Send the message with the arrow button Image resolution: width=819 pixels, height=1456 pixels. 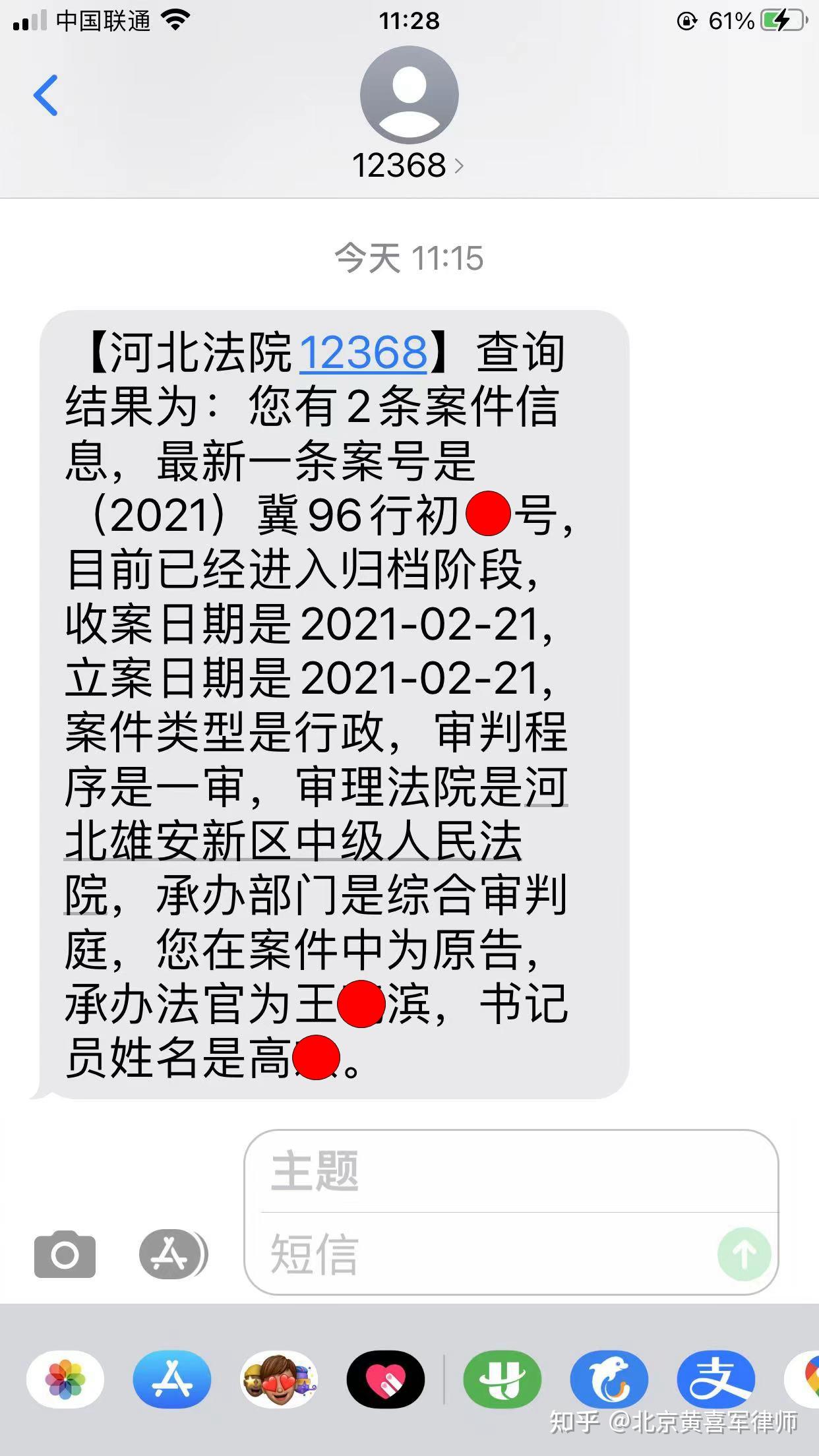pos(744,1254)
